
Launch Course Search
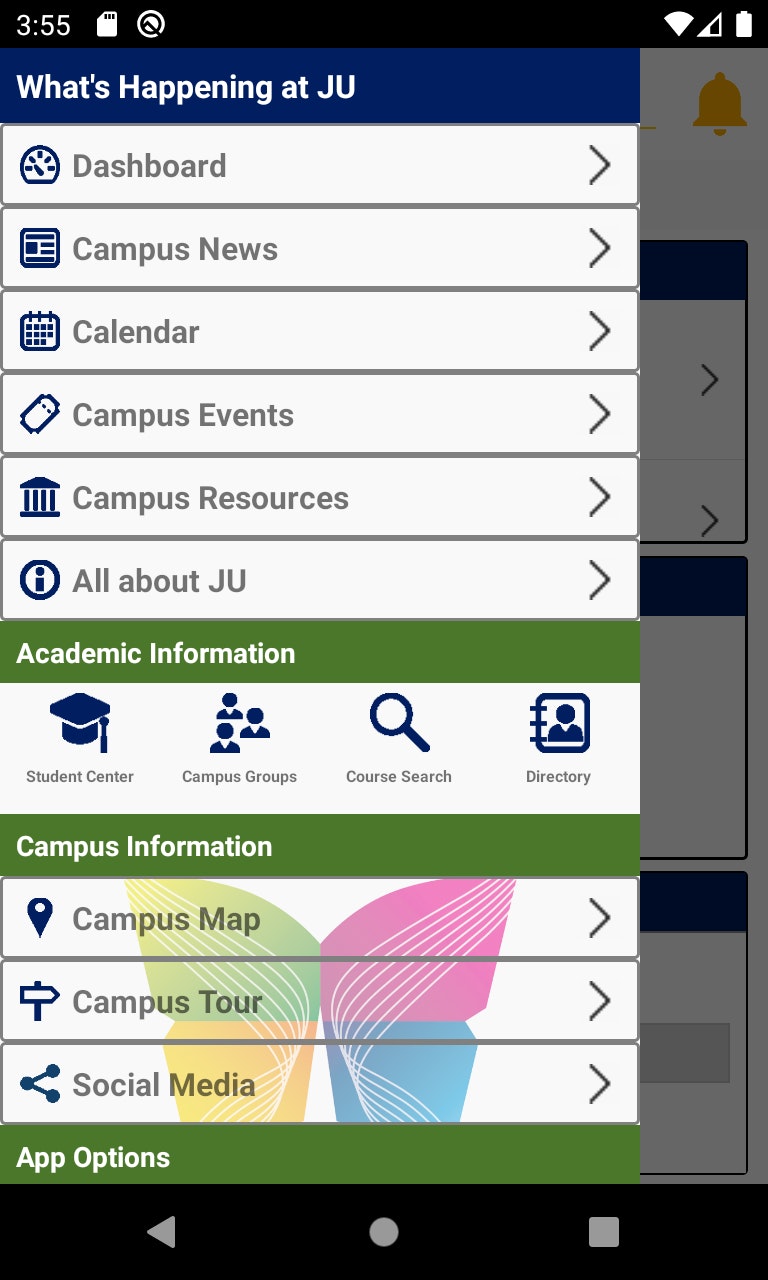coord(399,738)
